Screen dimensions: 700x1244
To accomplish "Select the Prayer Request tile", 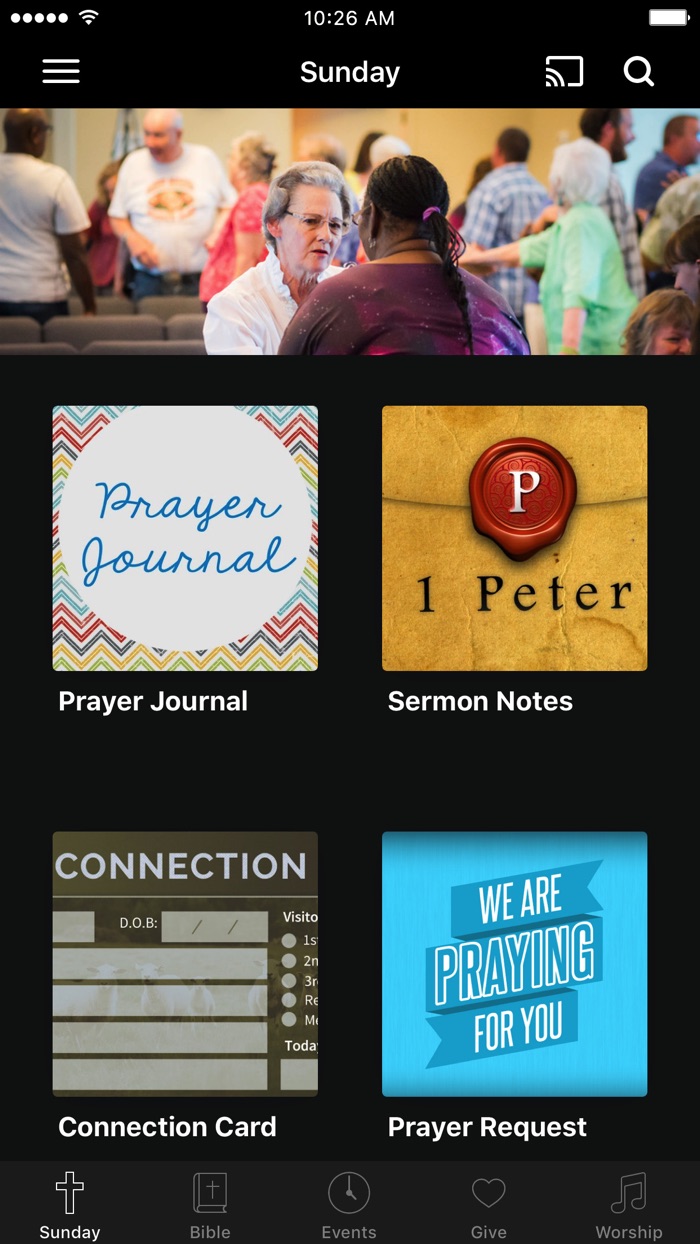I will [514, 964].
